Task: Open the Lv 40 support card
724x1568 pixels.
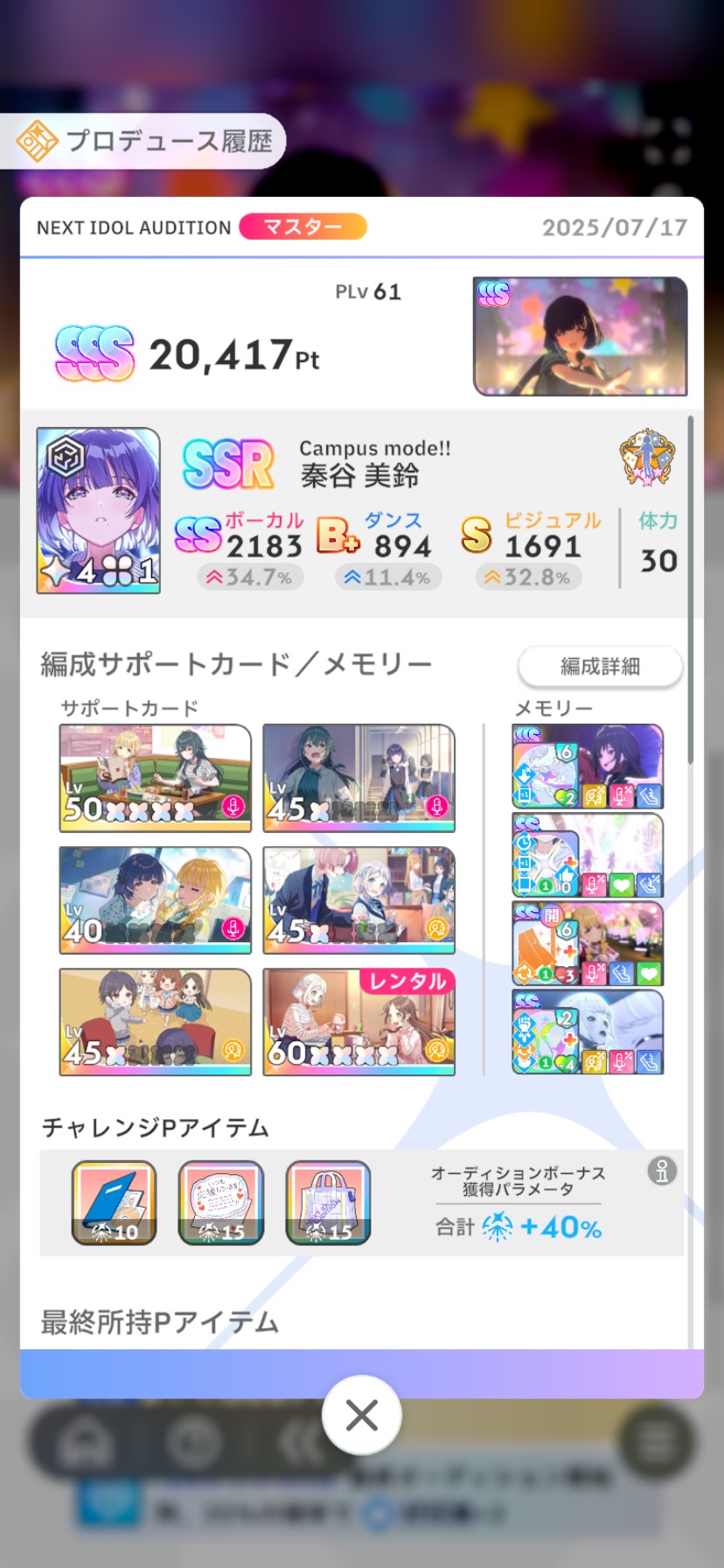Action: tap(156, 899)
